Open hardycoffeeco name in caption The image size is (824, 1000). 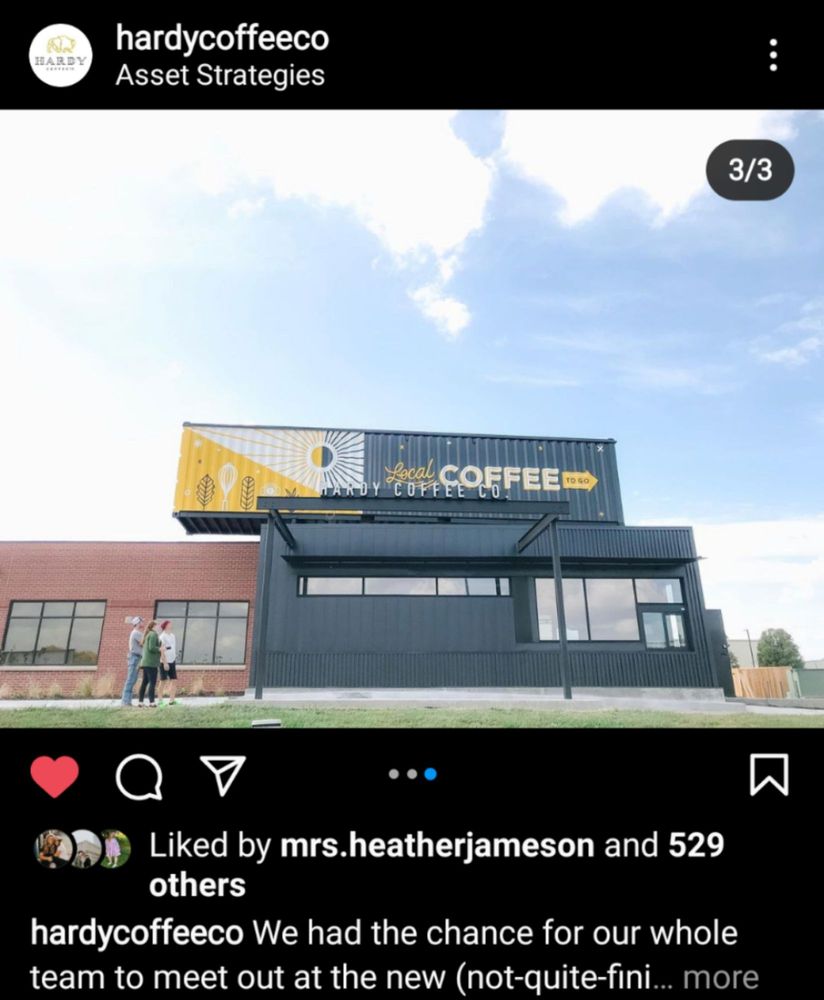tap(137, 933)
